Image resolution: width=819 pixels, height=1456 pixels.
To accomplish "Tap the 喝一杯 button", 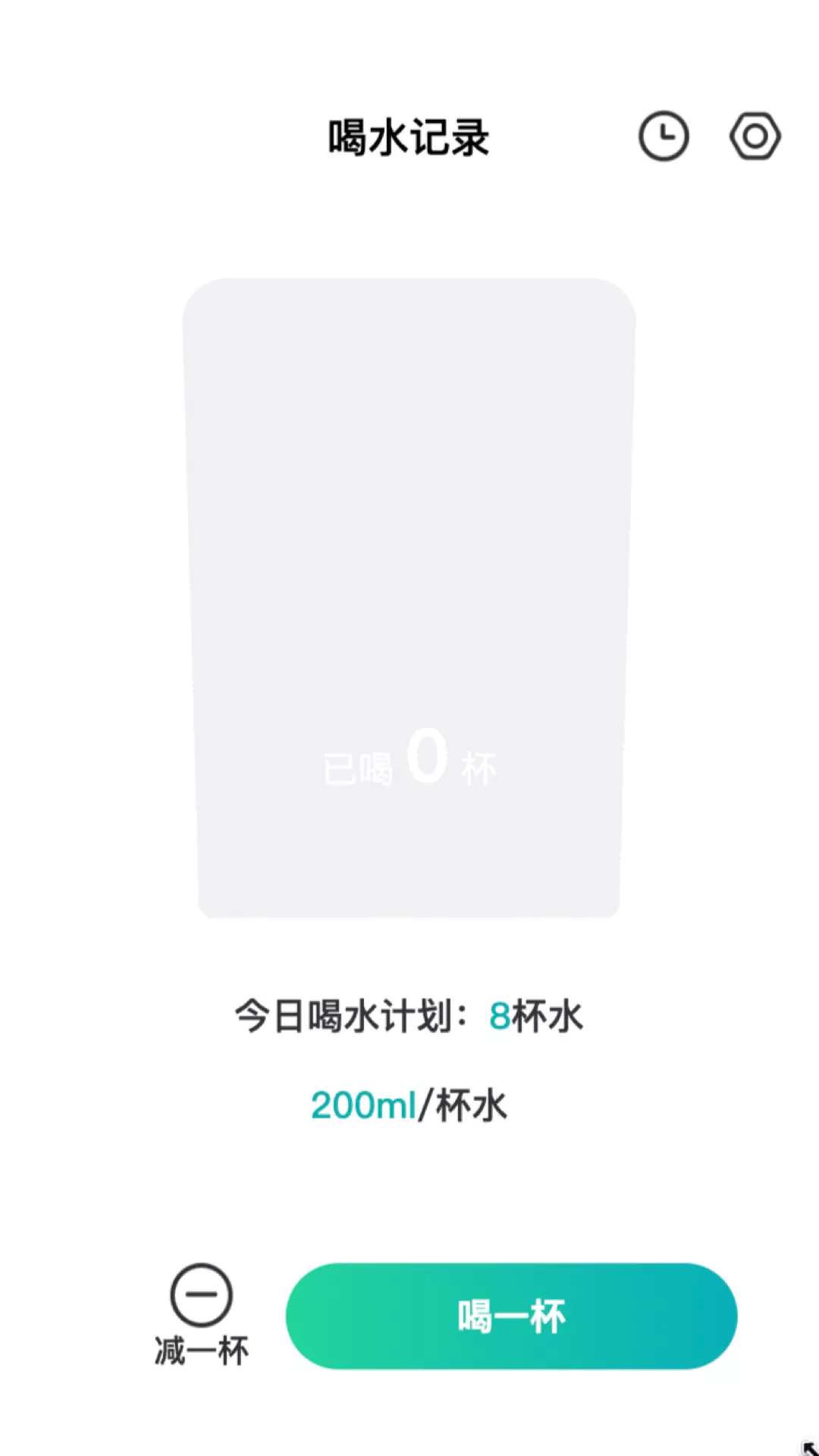I will pyautogui.click(x=511, y=1316).
